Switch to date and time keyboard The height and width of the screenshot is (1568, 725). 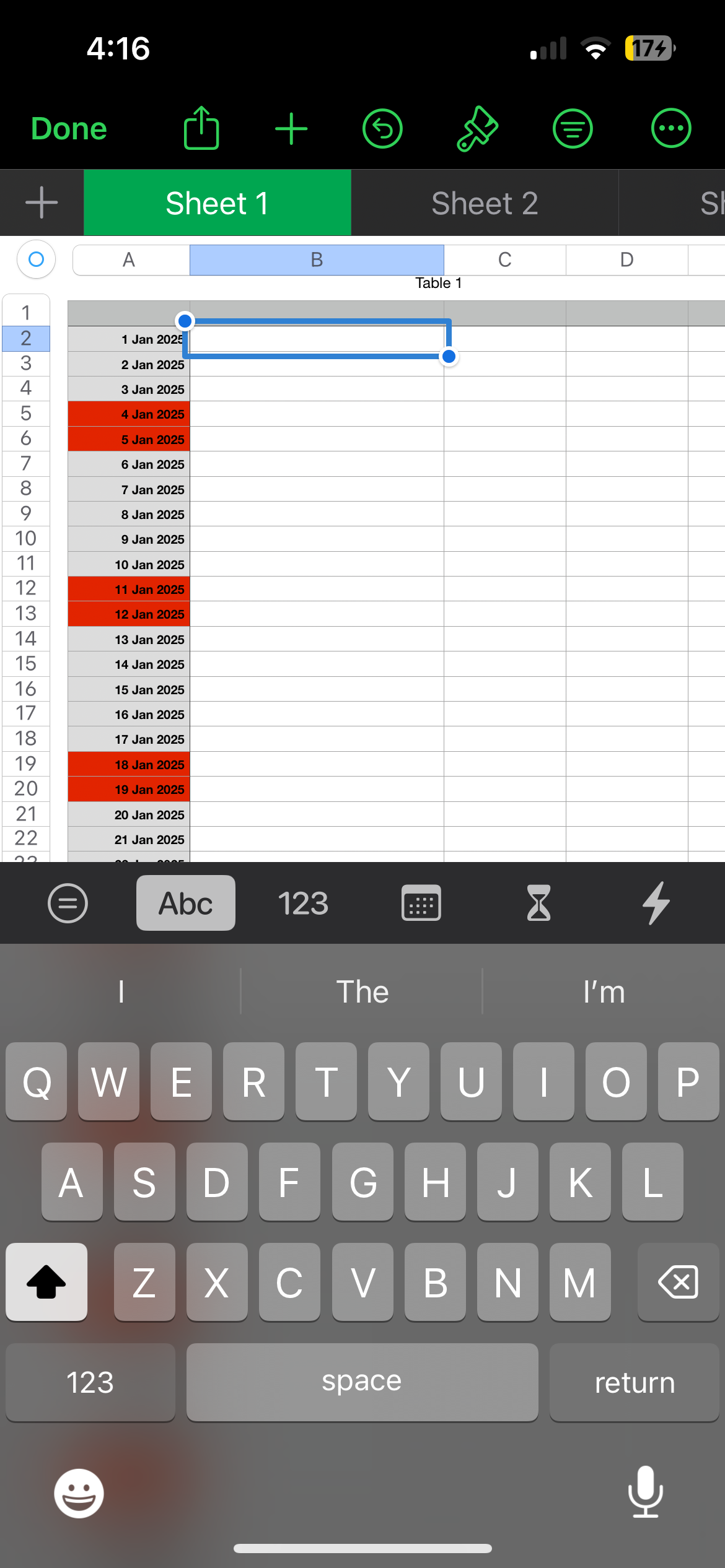pos(421,903)
